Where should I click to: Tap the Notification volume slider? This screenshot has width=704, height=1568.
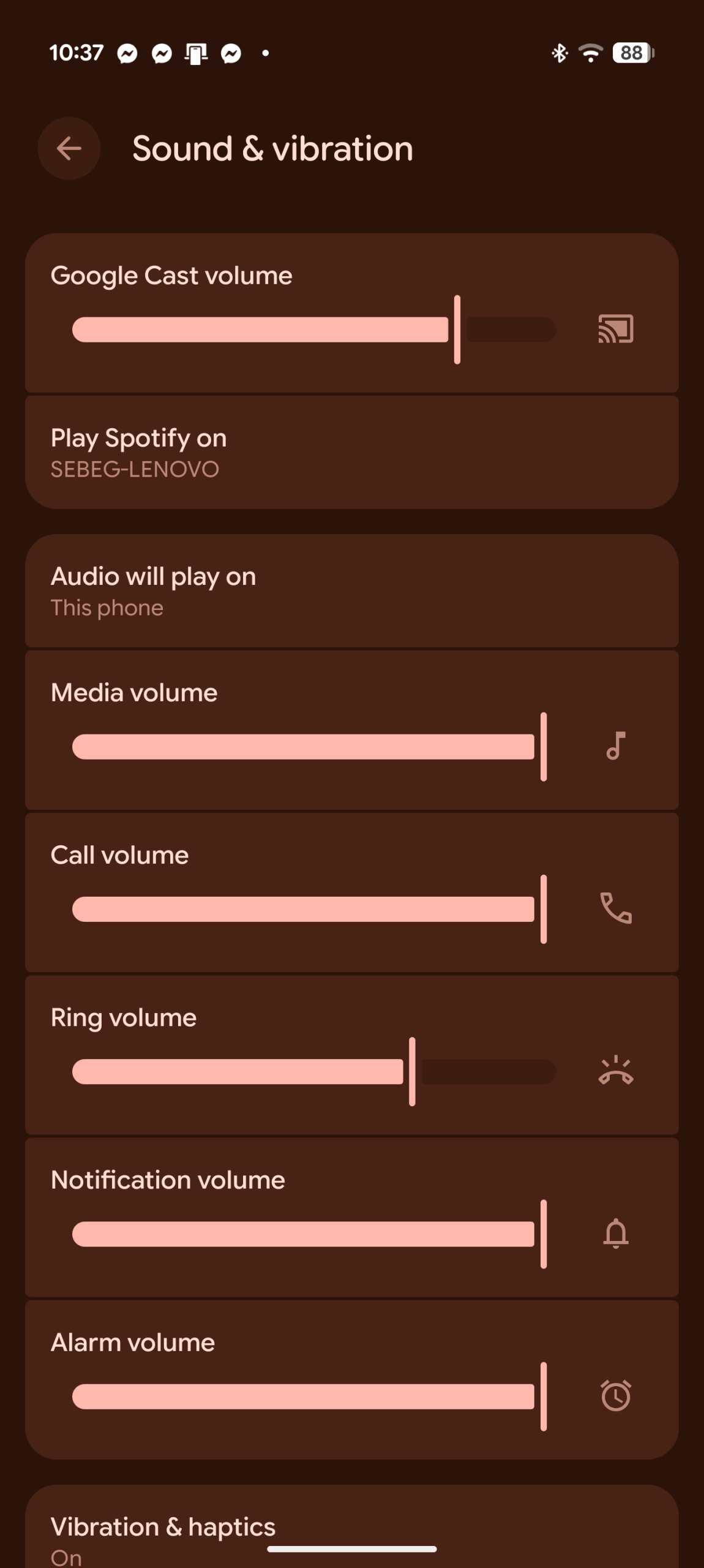coord(314,1234)
